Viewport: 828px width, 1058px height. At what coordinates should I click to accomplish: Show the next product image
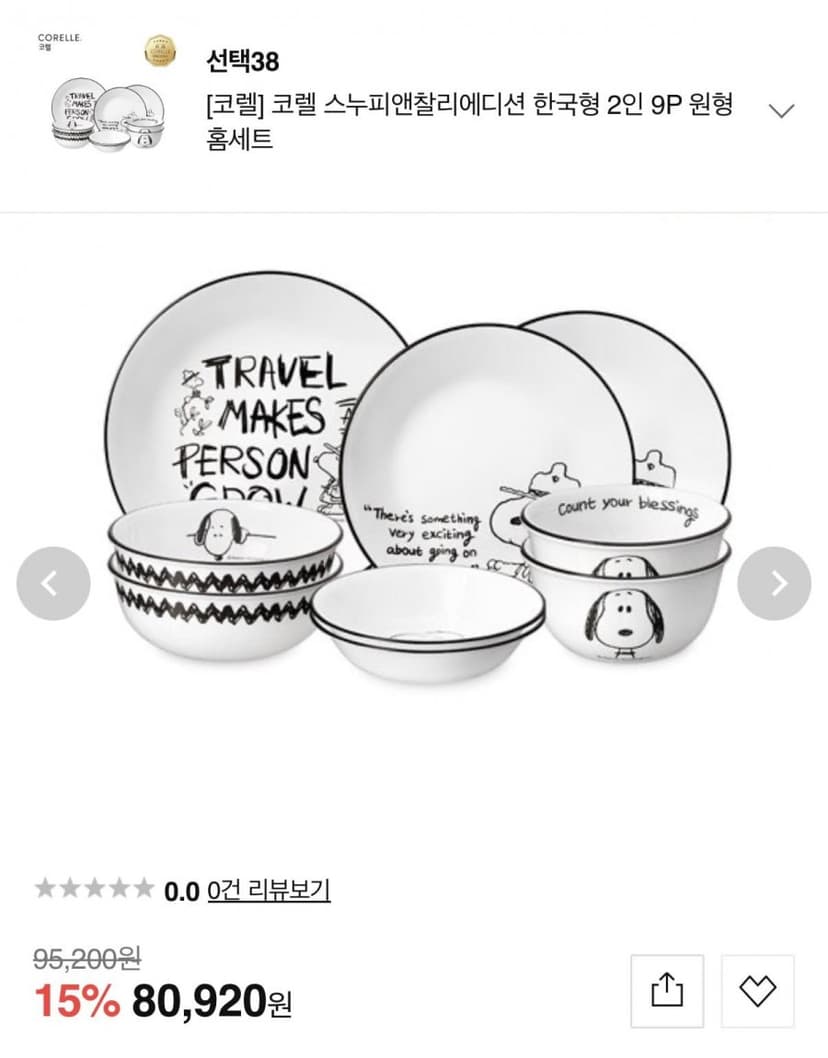(x=774, y=584)
